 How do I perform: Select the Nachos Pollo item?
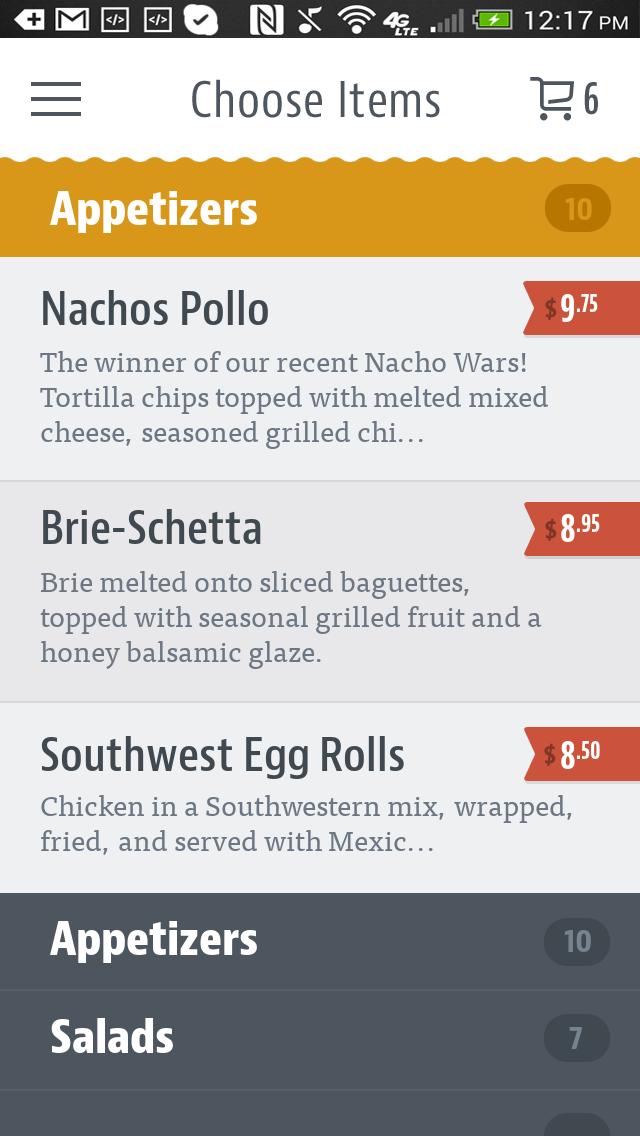pyautogui.click(x=280, y=368)
